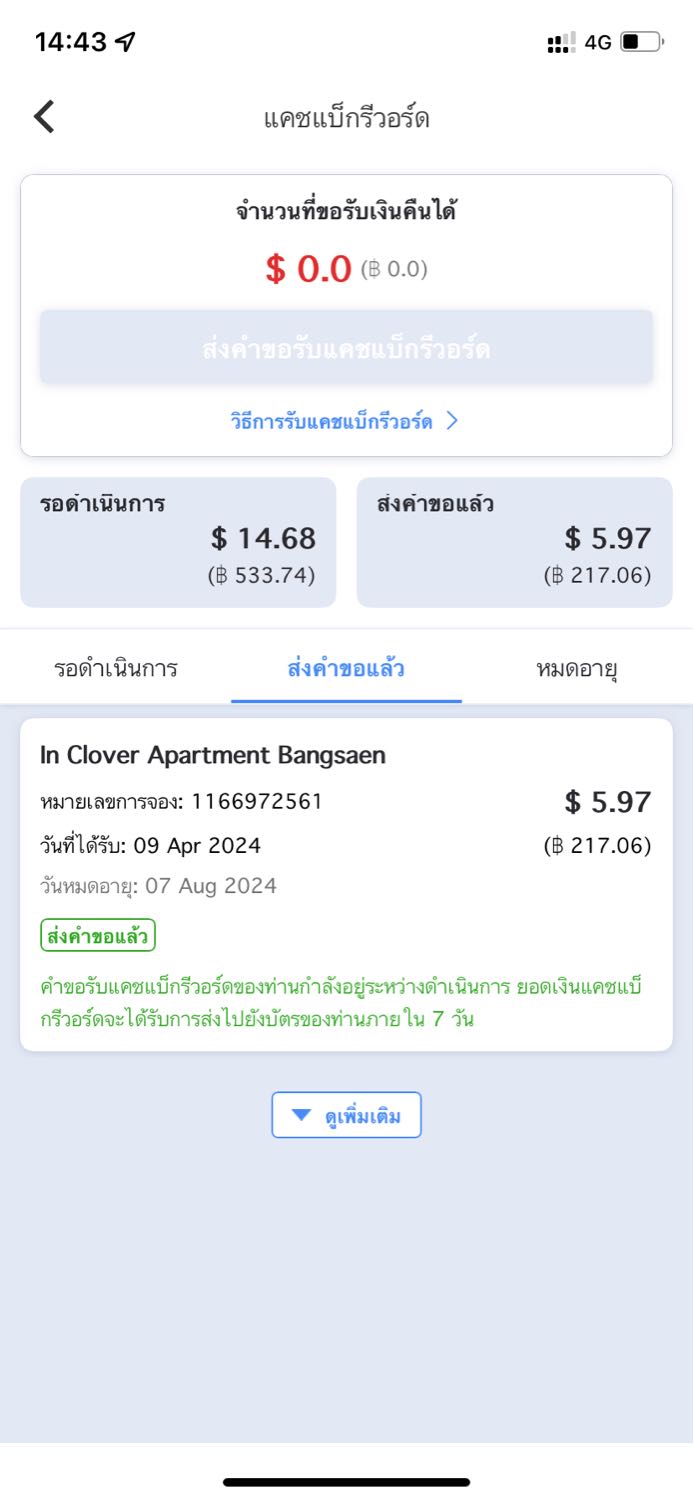Select the ส่งคำขอแล้ว tab

(x=346, y=668)
